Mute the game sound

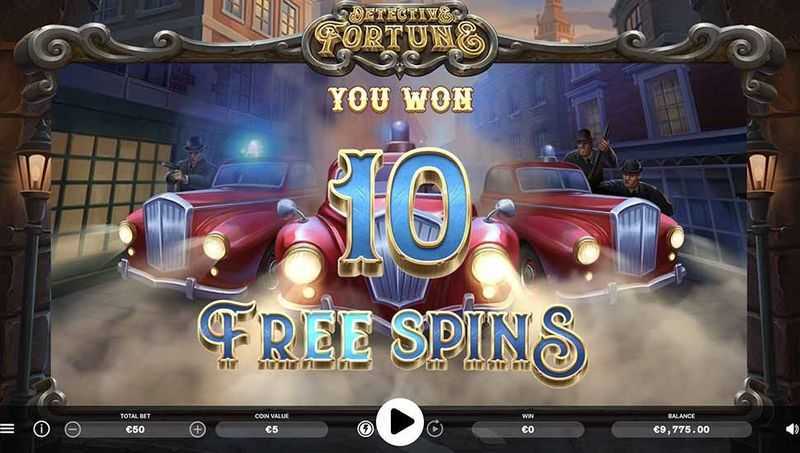coord(791,428)
